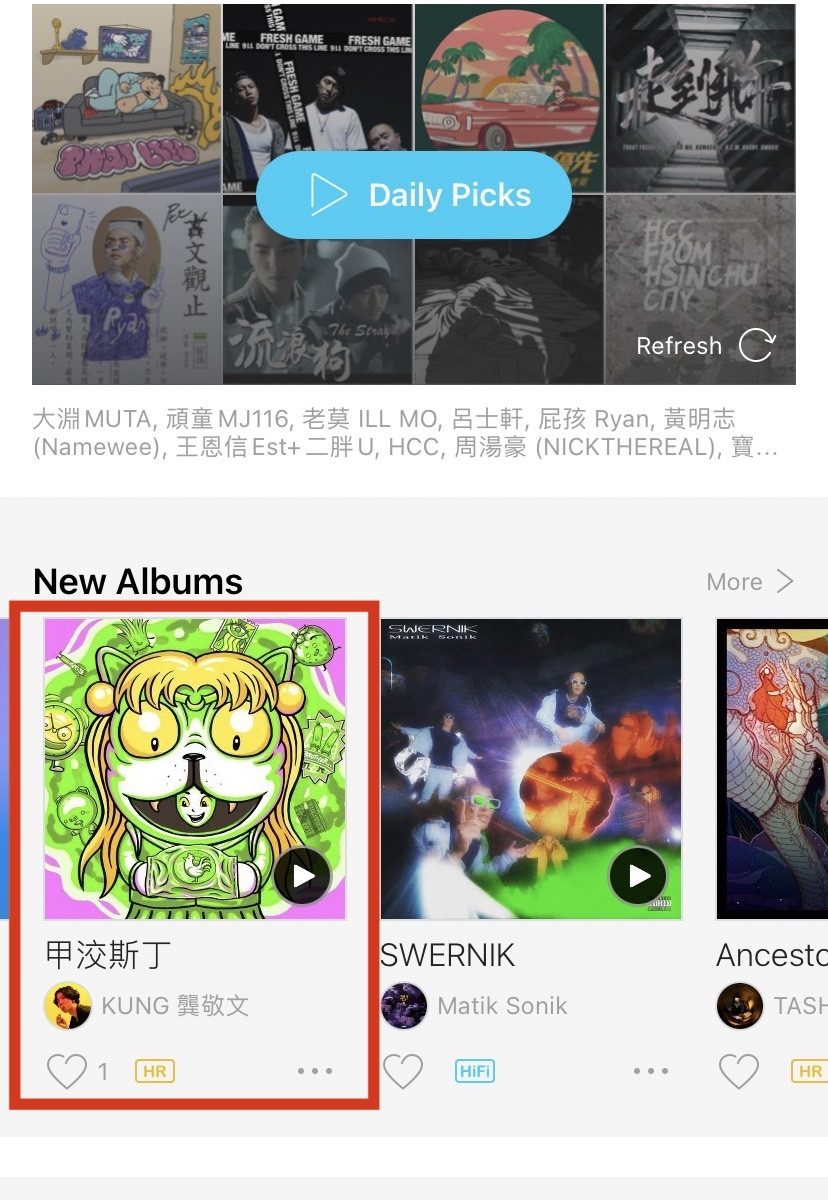Viewport: 828px width, 1200px height.
Task: Play the SWERNIK album
Action: point(638,876)
